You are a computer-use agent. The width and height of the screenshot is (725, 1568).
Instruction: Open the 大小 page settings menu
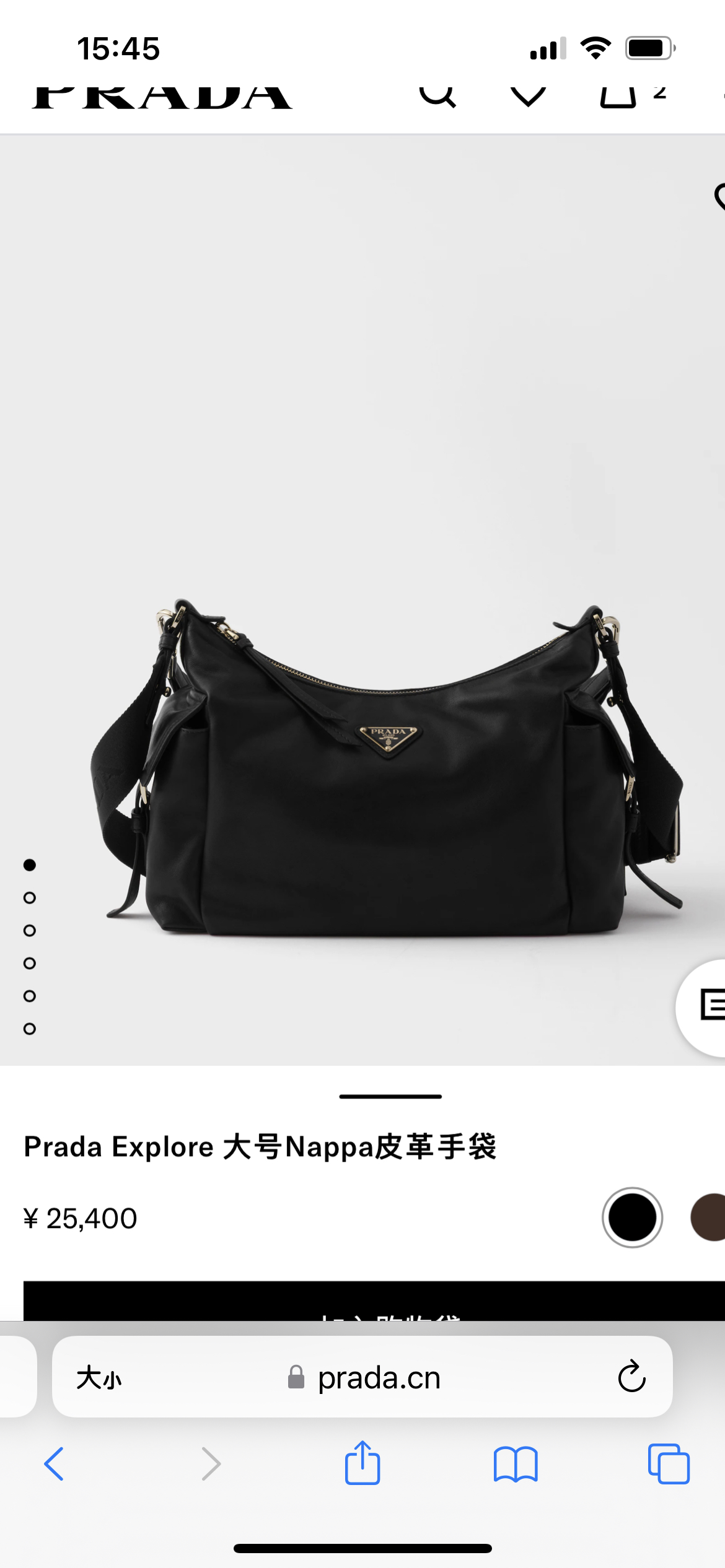(x=99, y=1379)
